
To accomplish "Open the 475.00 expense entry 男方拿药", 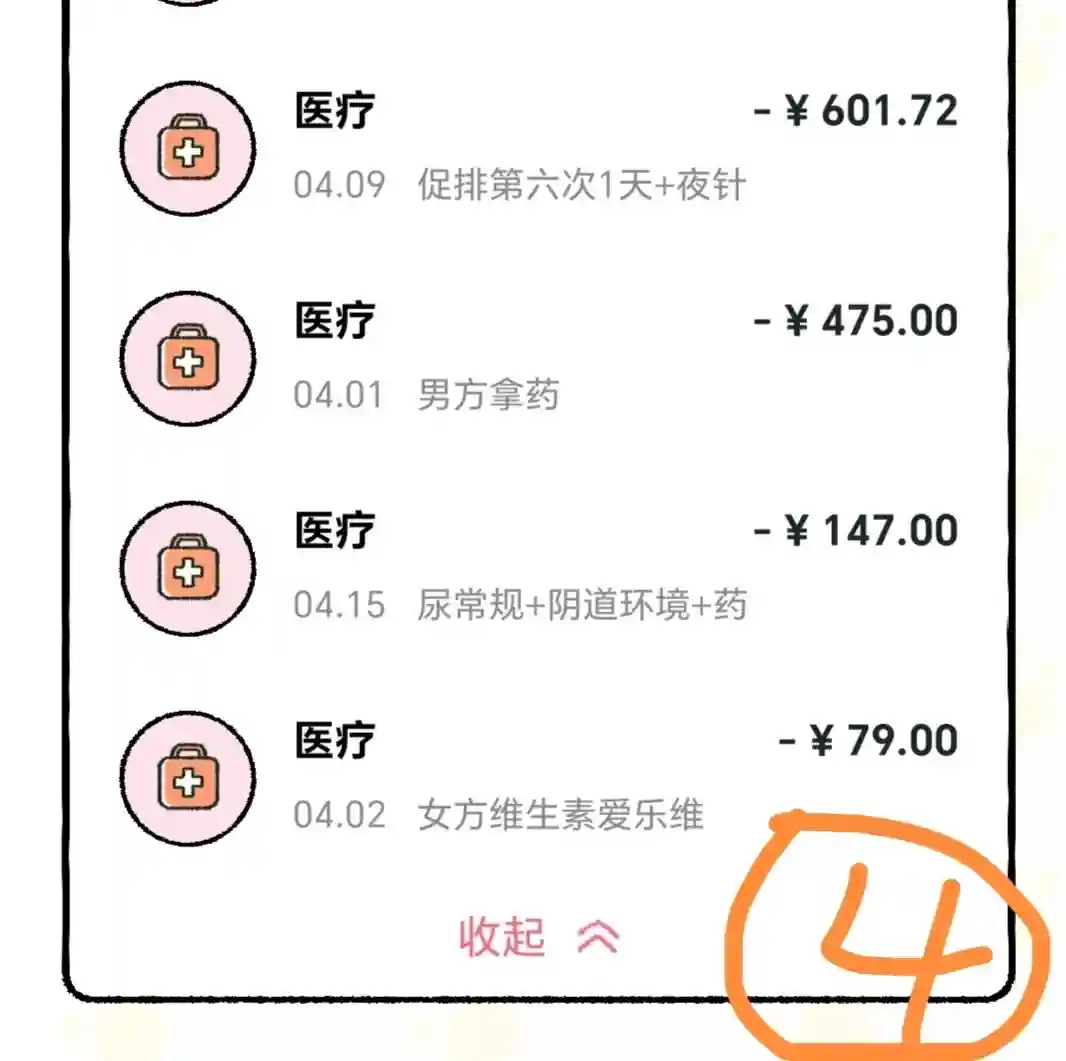I will click(540, 358).
